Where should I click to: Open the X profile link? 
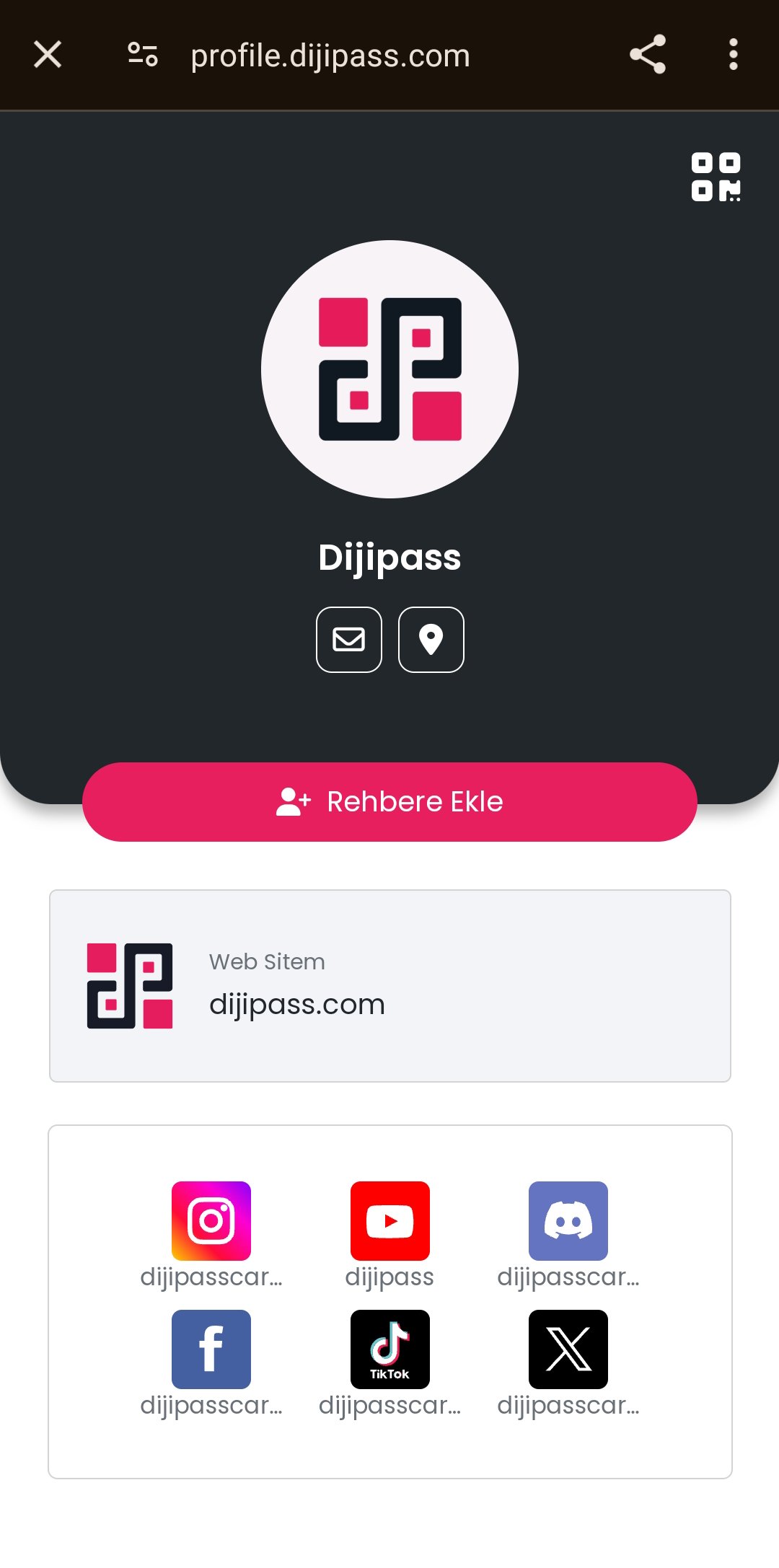(568, 1349)
